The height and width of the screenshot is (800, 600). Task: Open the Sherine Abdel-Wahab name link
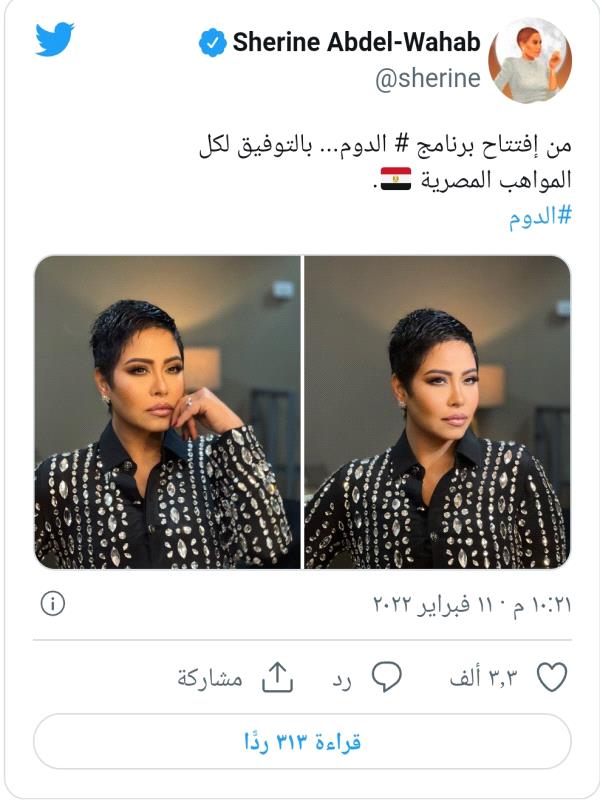355,43
